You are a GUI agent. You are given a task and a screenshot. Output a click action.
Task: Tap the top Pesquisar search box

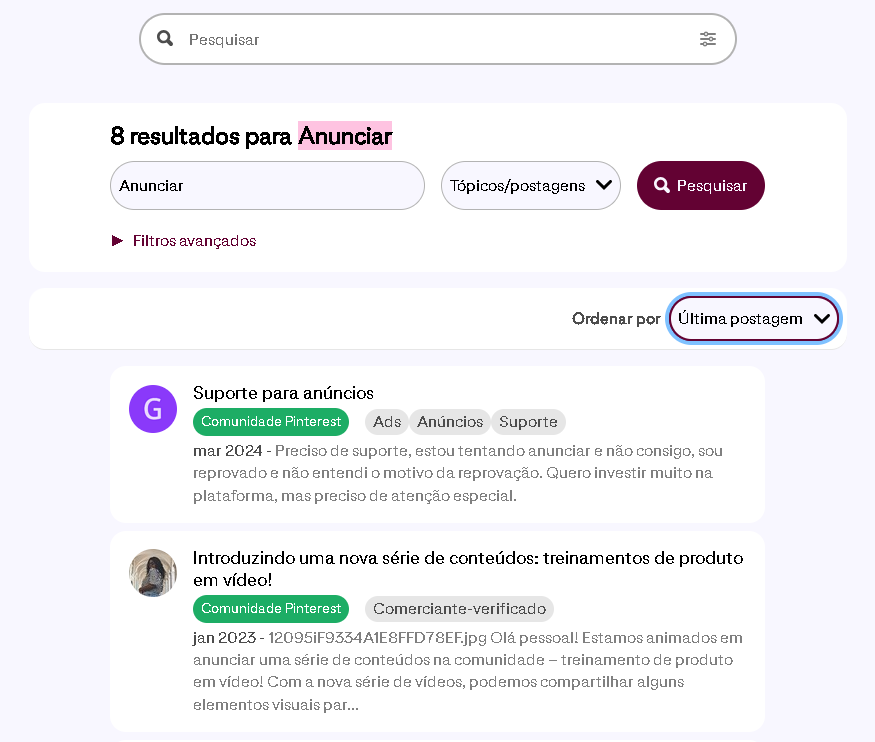tap(430, 40)
